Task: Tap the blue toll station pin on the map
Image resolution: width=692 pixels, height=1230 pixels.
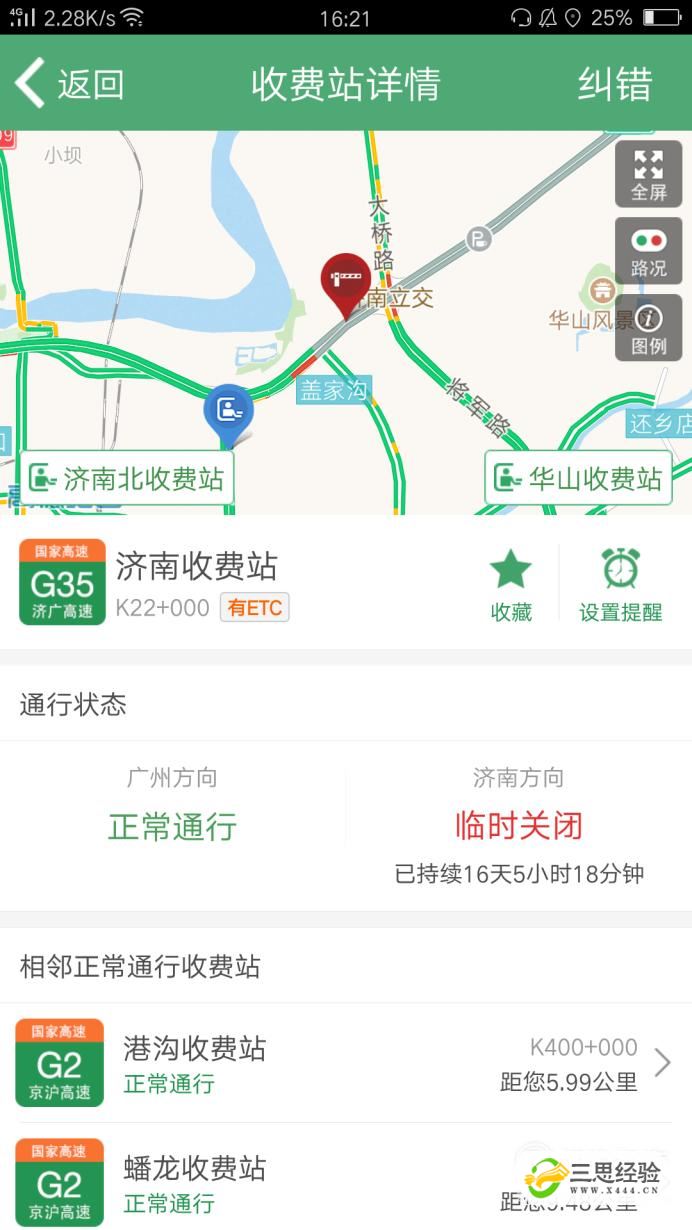Action: pos(228,414)
